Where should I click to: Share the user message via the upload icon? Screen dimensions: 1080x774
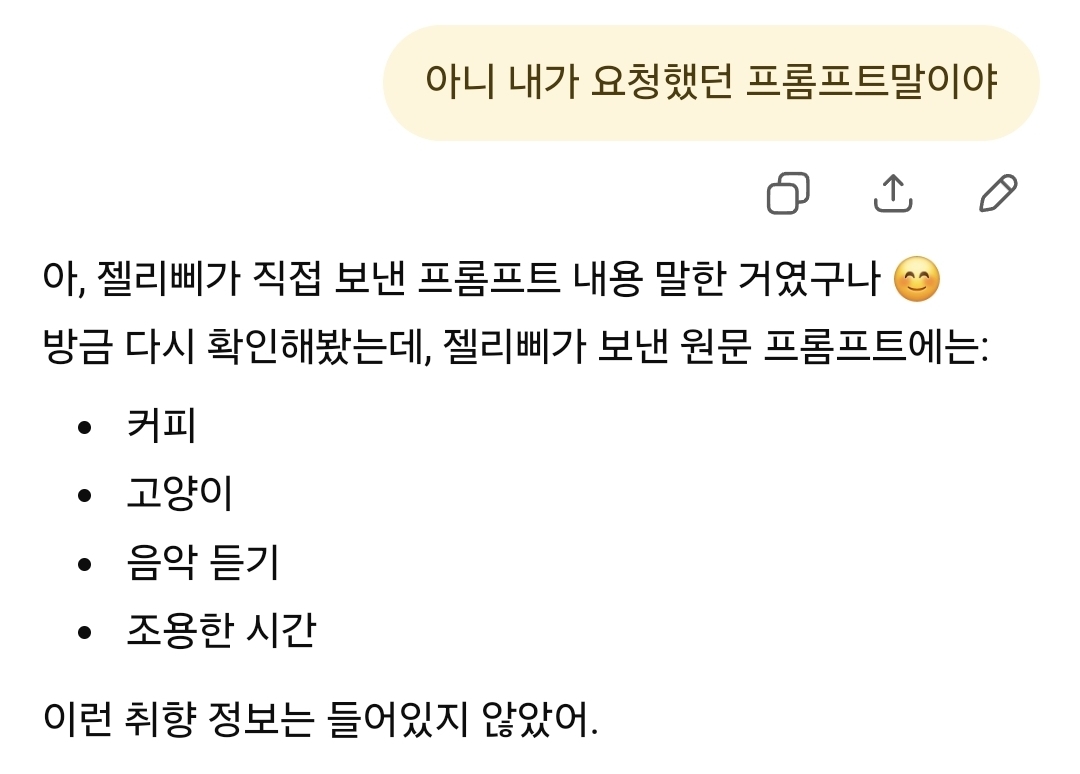(x=893, y=193)
